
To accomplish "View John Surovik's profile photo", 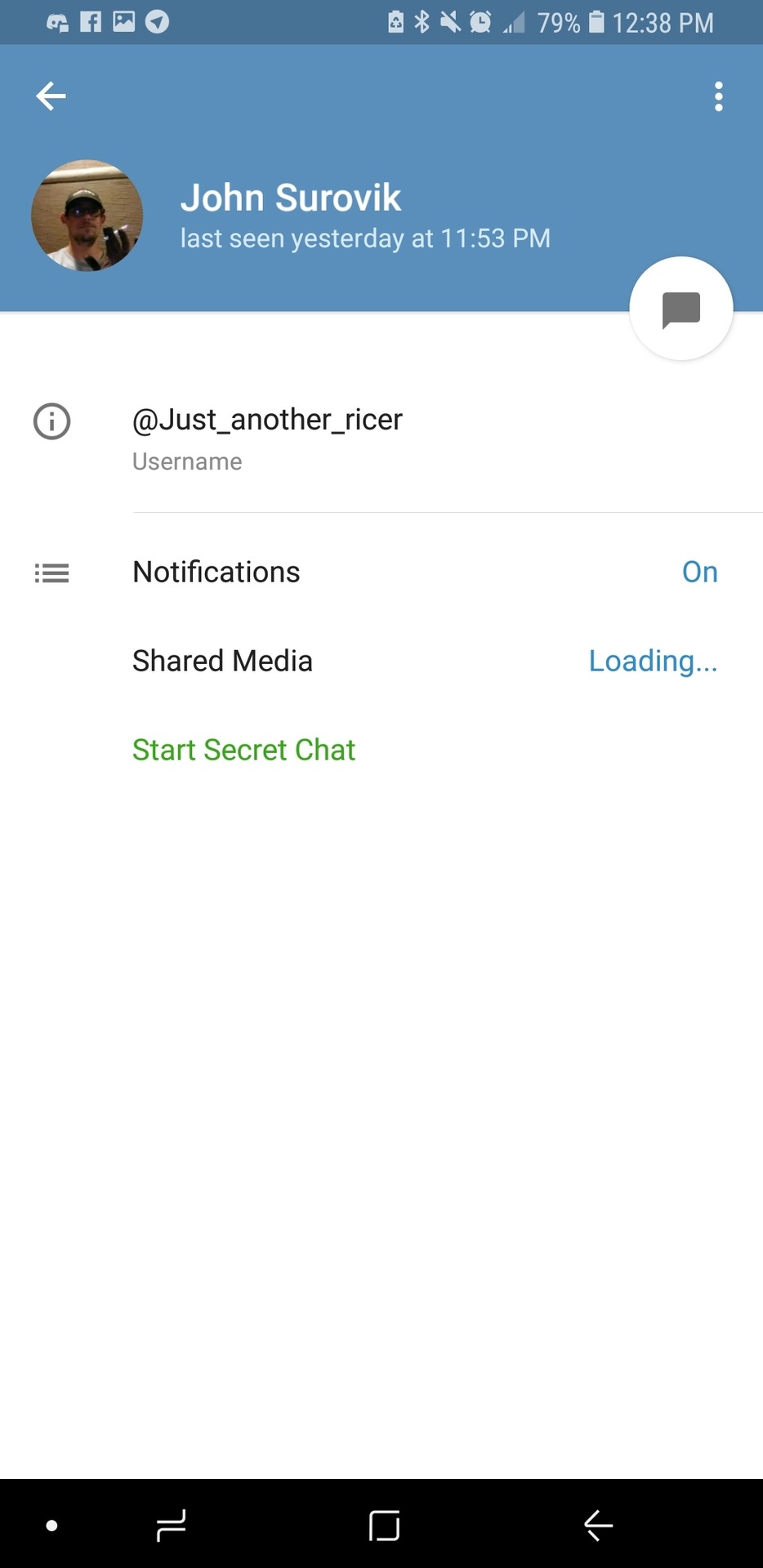I will point(87,216).
